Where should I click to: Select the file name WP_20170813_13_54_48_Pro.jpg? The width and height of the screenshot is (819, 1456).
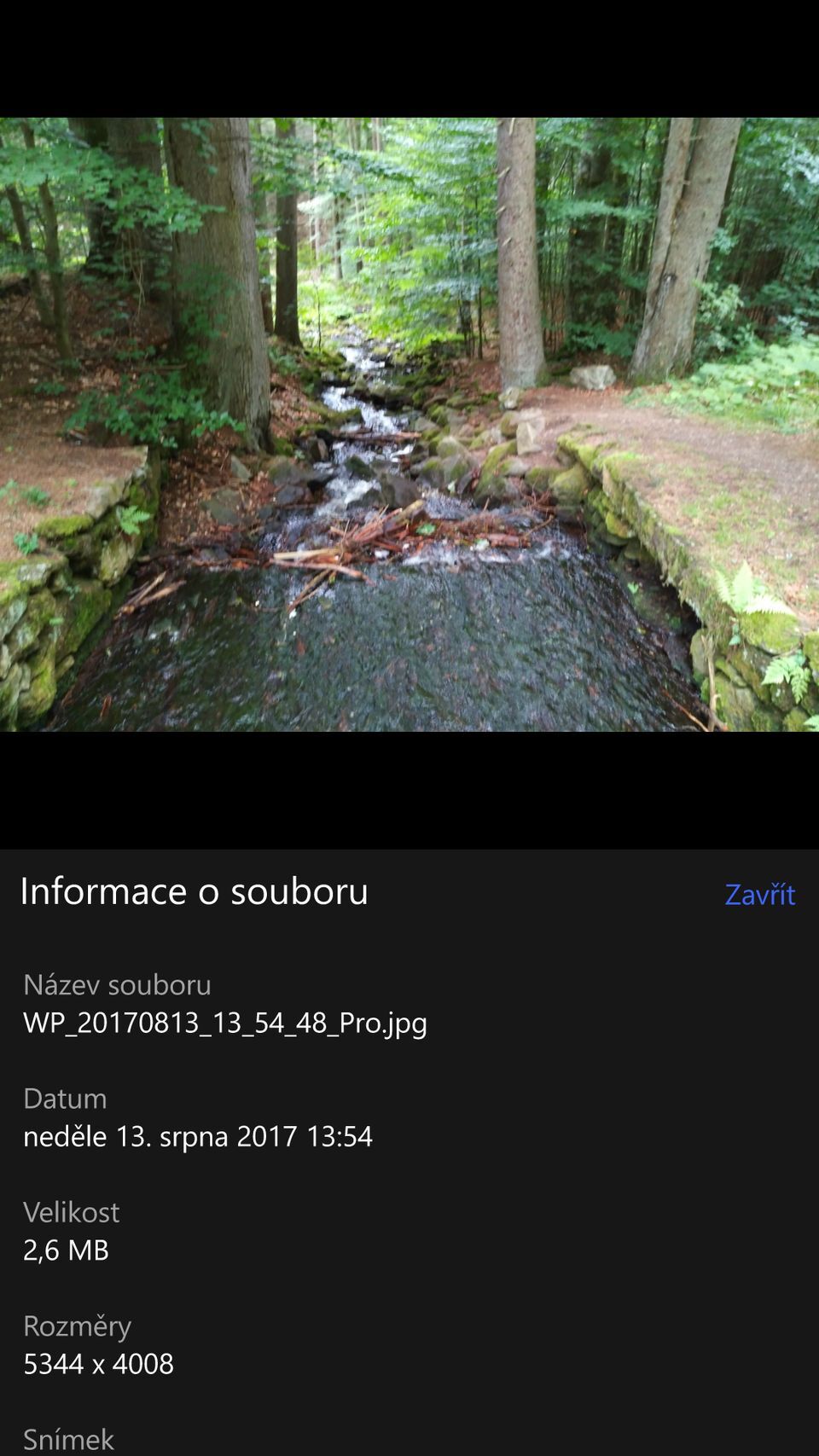pos(225,1023)
